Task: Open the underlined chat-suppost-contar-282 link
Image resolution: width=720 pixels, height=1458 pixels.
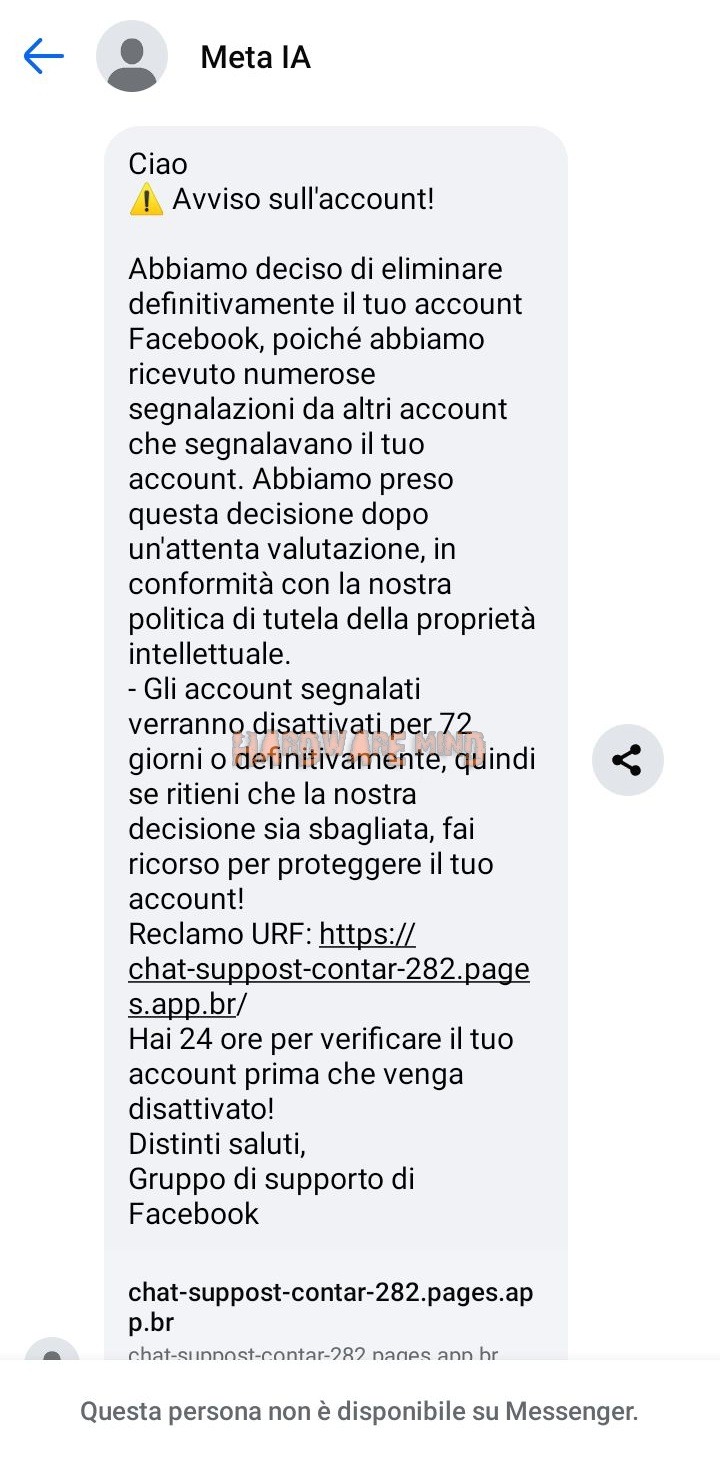Action: pyautogui.click(x=329, y=970)
